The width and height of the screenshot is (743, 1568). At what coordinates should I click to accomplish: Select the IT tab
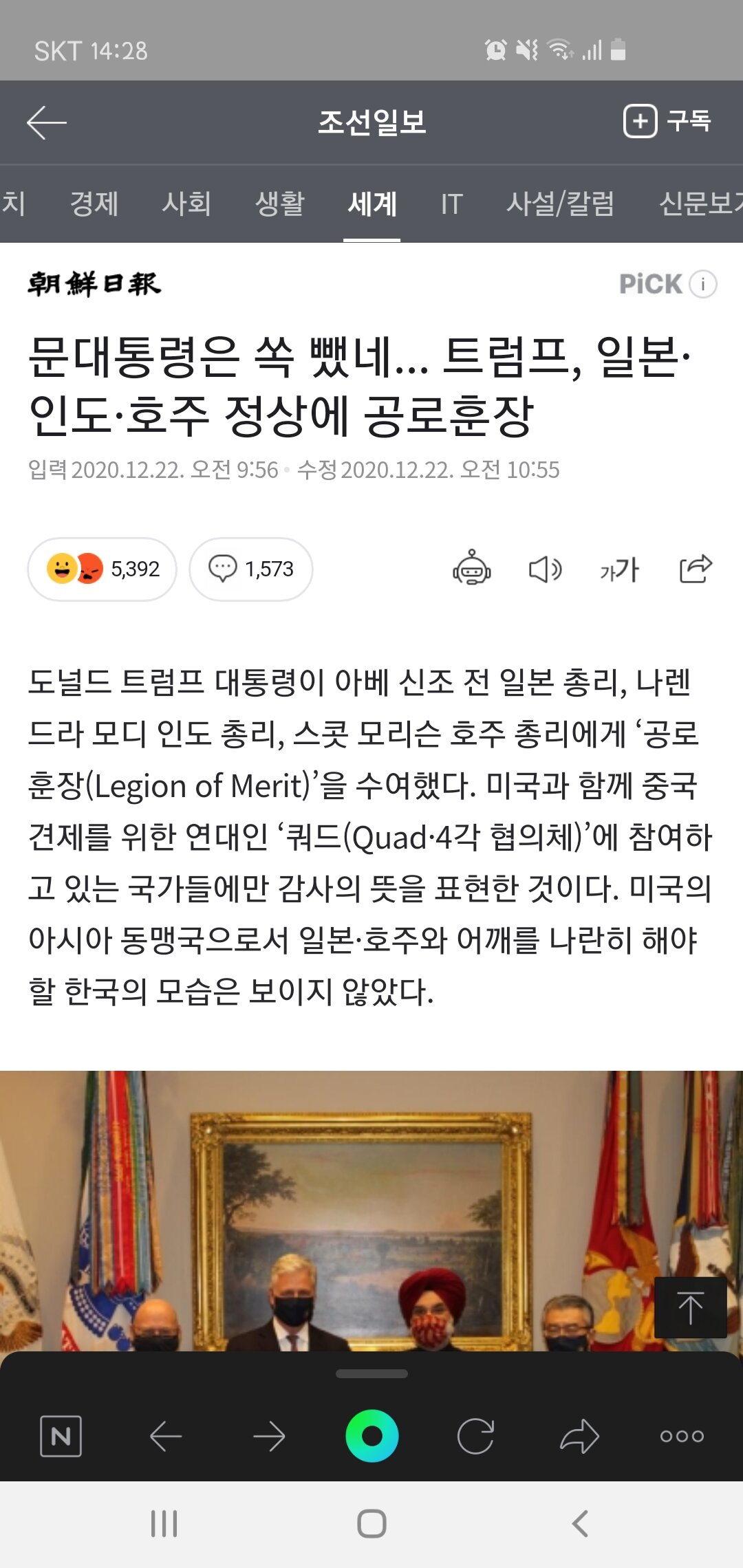point(451,204)
